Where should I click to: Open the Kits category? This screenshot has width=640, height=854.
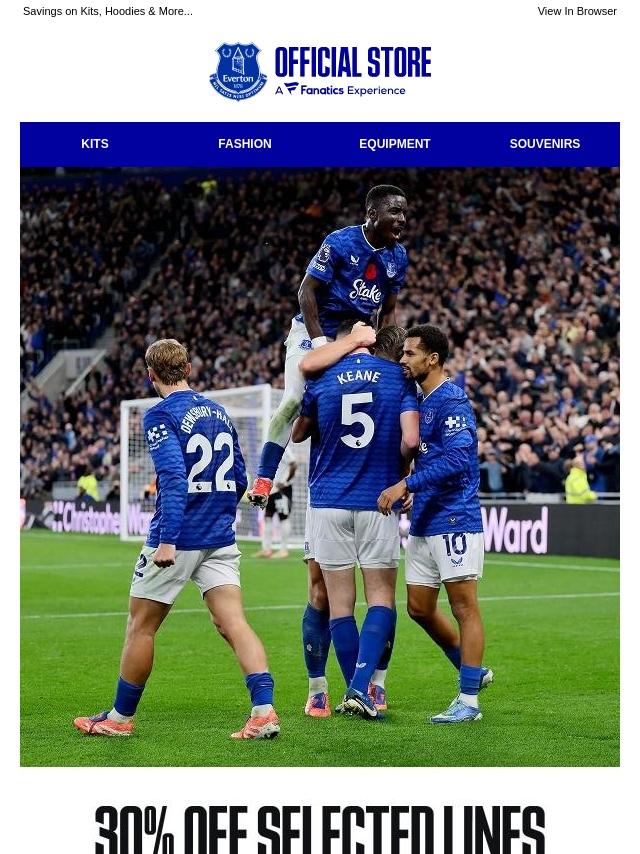[95, 144]
